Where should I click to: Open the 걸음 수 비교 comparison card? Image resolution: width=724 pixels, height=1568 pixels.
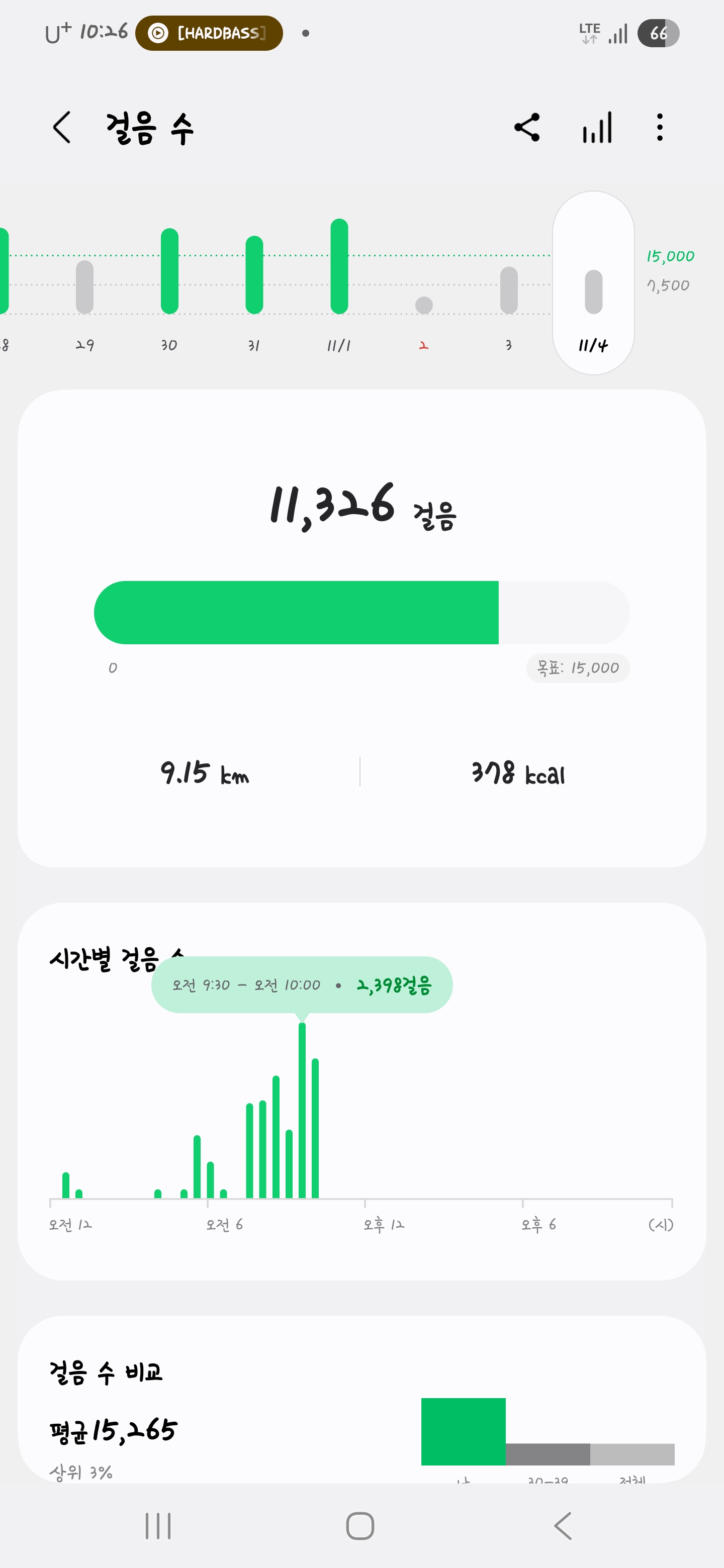(x=361, y=1400)
